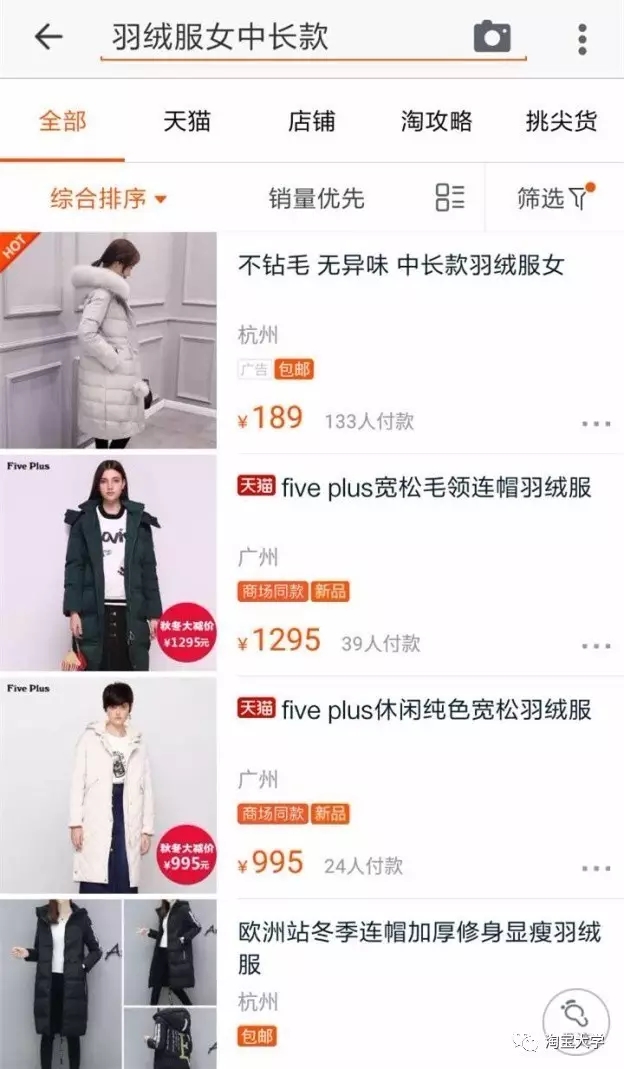This screenshot has width=624, height=1069.
Task: Switch to the 天猫 tab
Action: click(x=187, y=122)
